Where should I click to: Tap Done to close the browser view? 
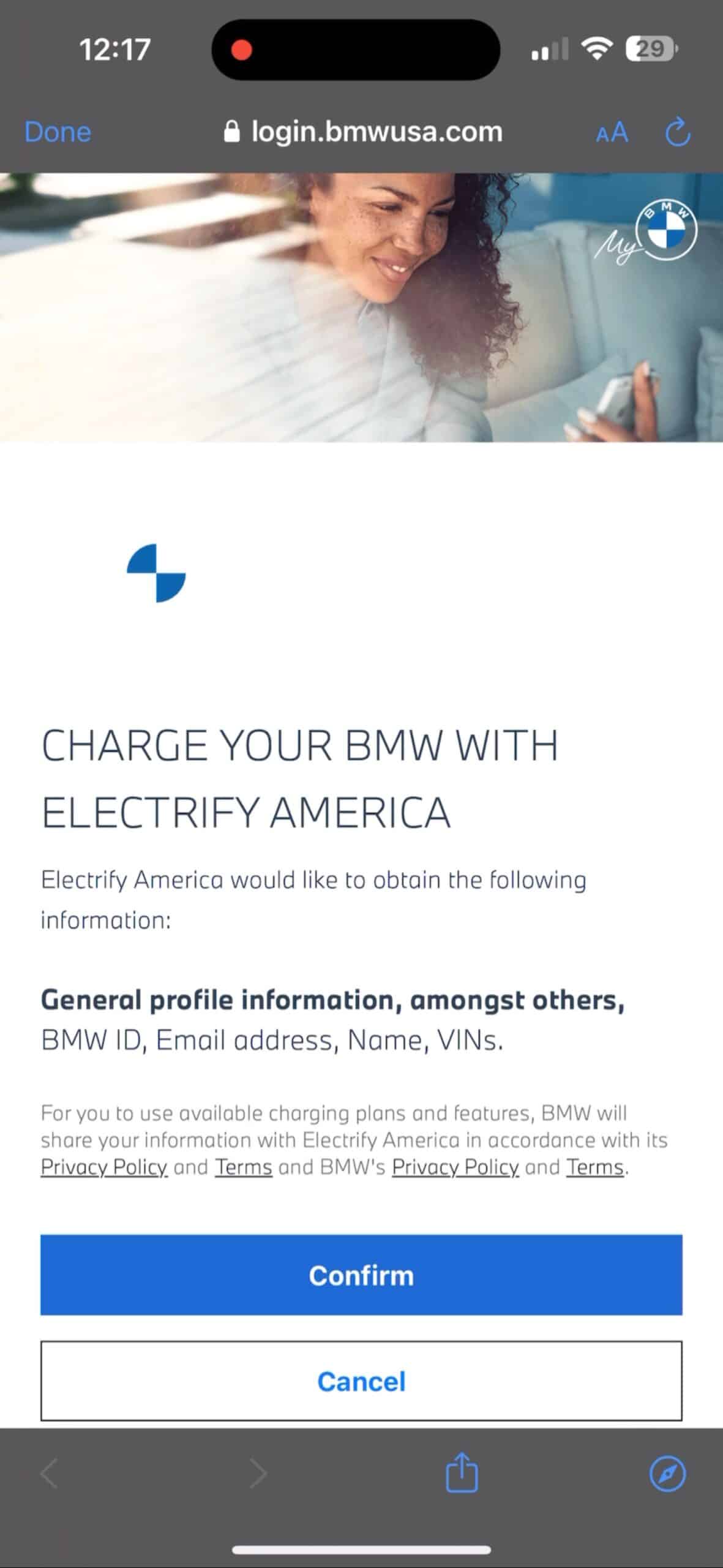(58, 132)
